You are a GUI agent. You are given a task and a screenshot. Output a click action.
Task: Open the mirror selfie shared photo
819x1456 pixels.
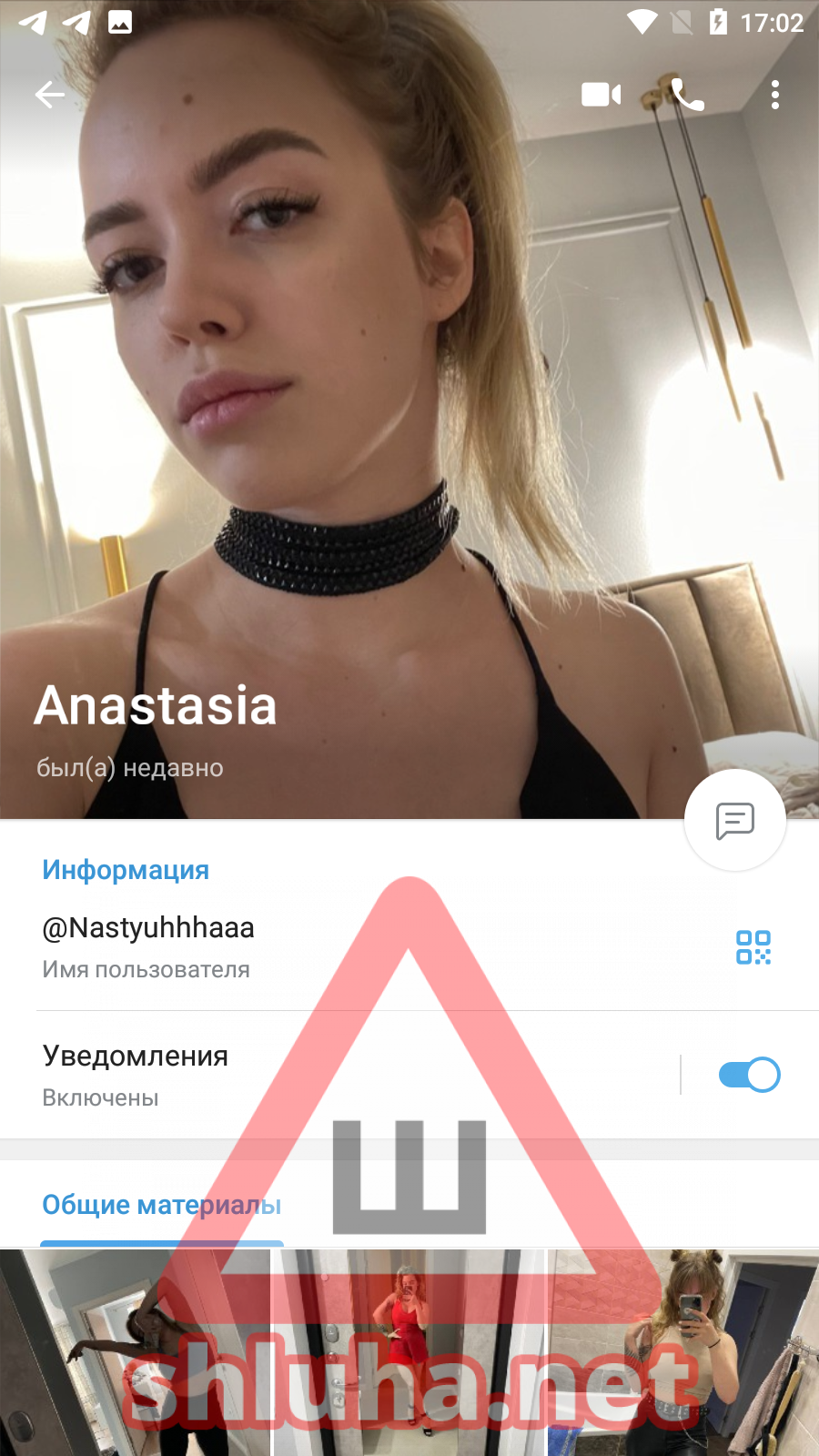click(x=683, y=1352)
